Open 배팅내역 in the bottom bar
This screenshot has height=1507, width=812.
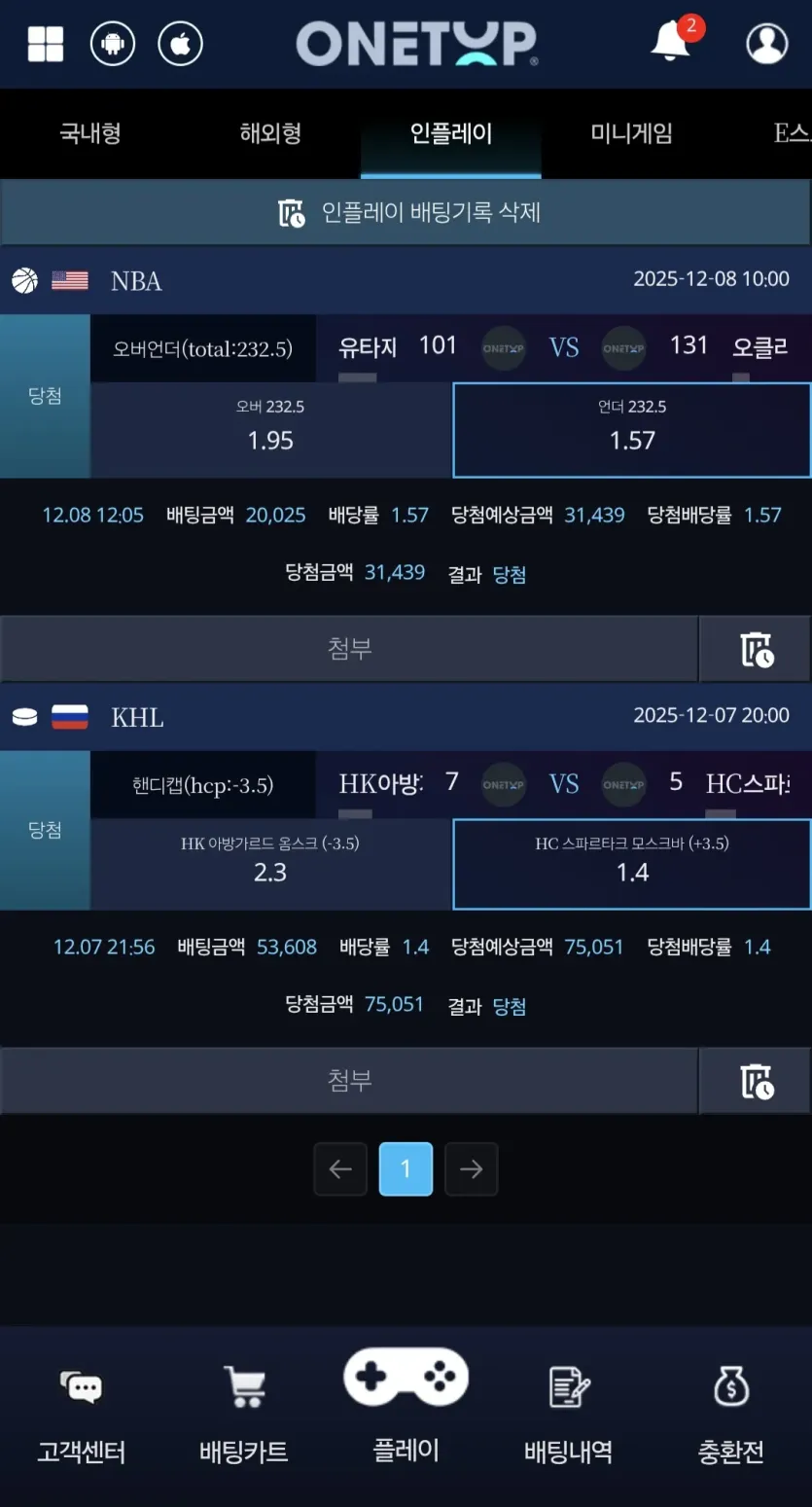coord(569,1416)
